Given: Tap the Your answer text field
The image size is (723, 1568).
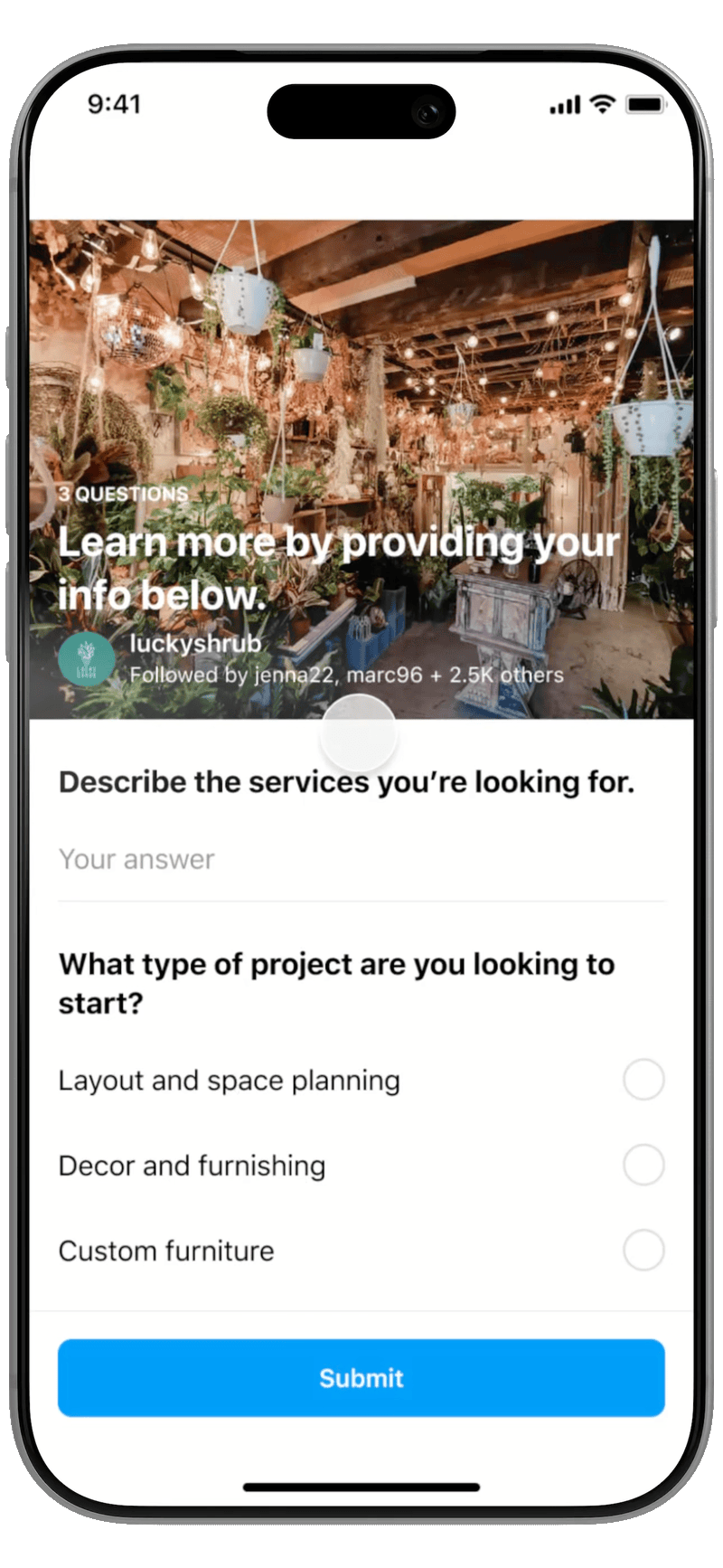Looking at the screenshot, I should point(361,860).
